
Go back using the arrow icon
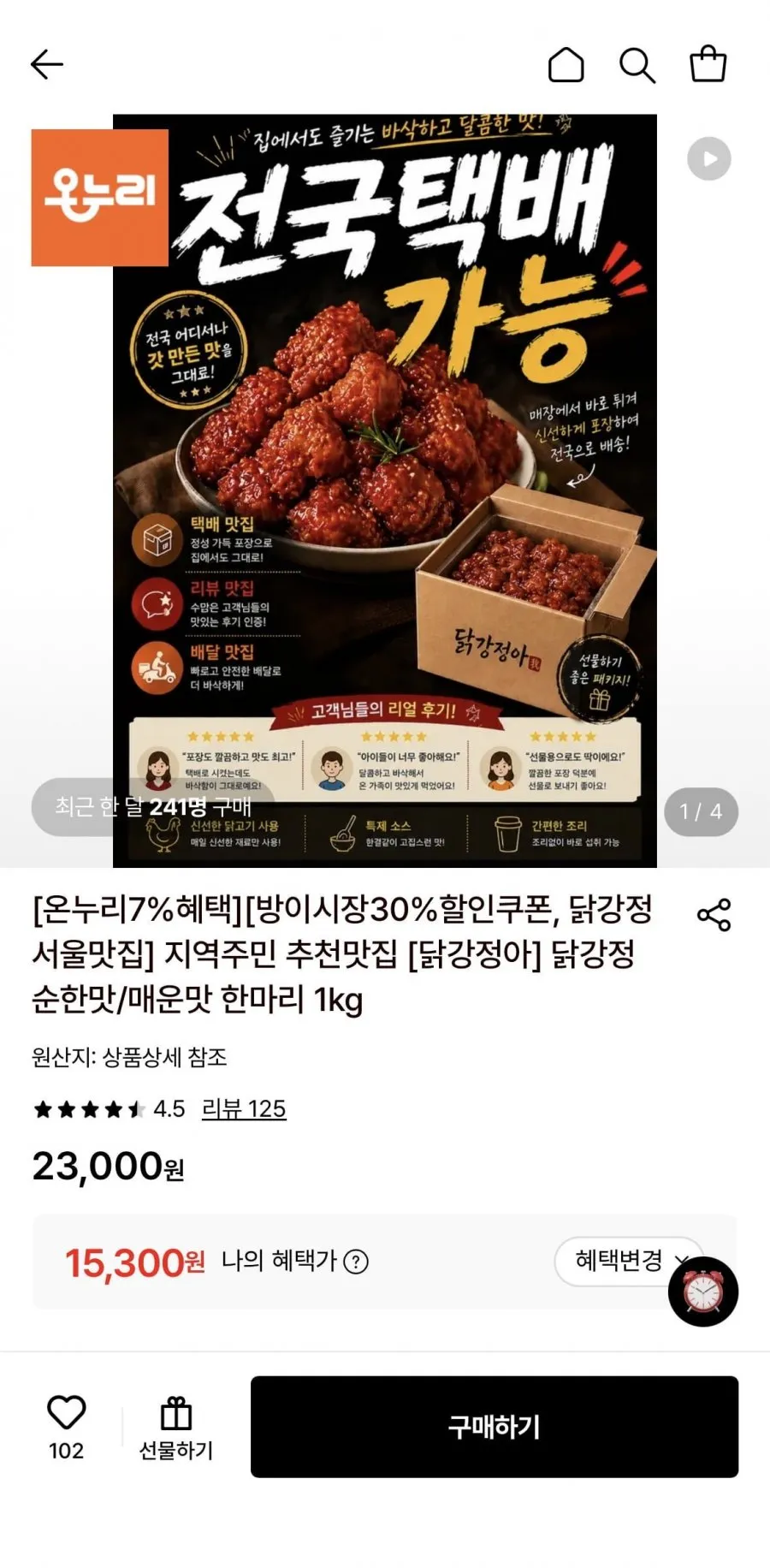pos(47,64)
